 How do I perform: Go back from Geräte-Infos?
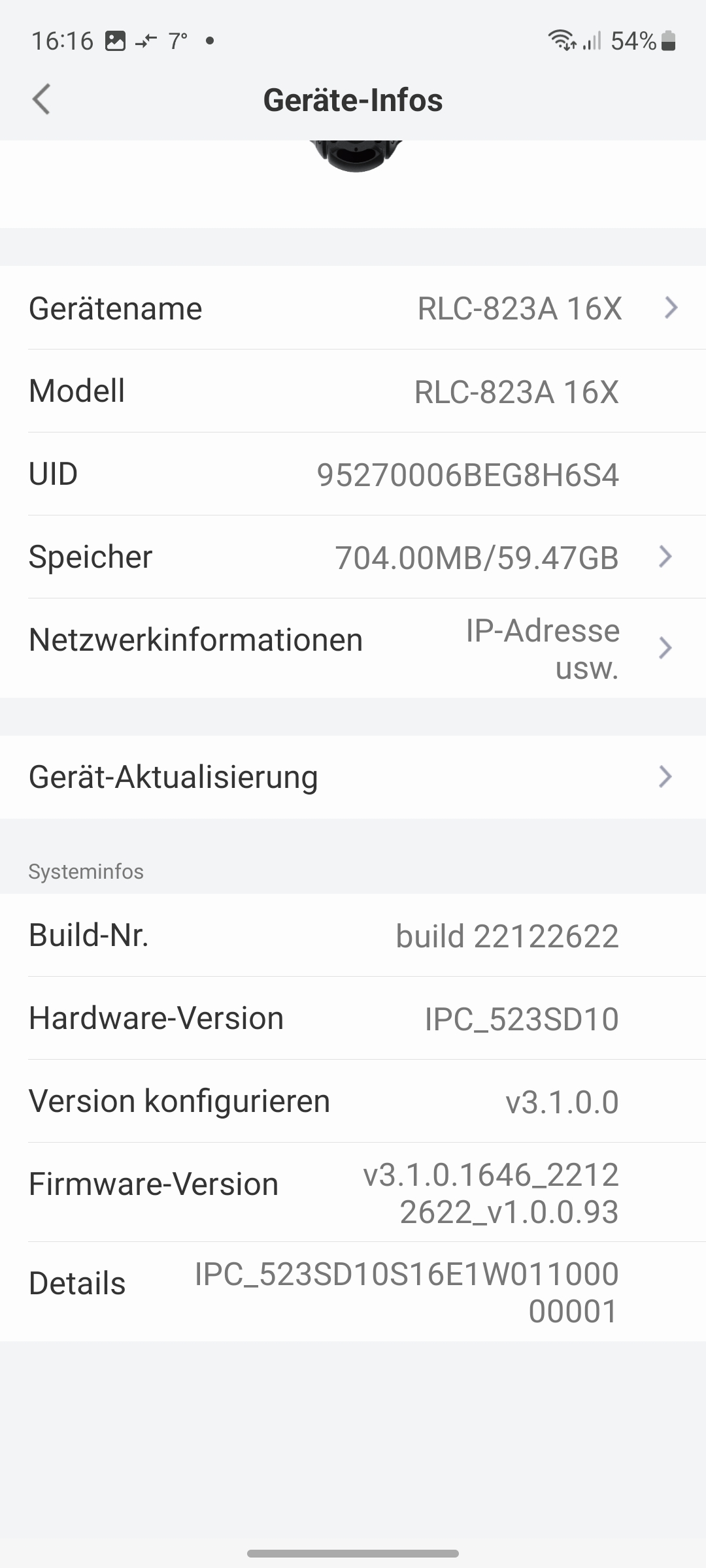41,100
